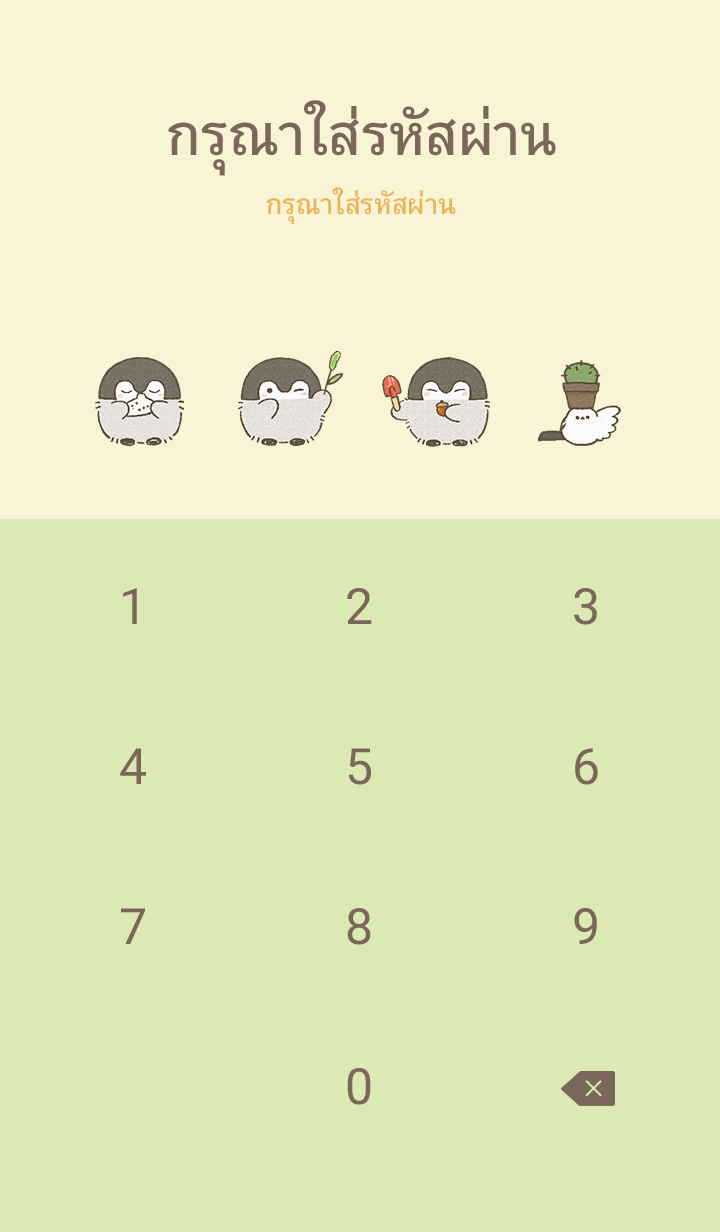This screenshot has width=720, height=1232.
Task: Tap the number 2 key
Action: (x=359, y=607)
